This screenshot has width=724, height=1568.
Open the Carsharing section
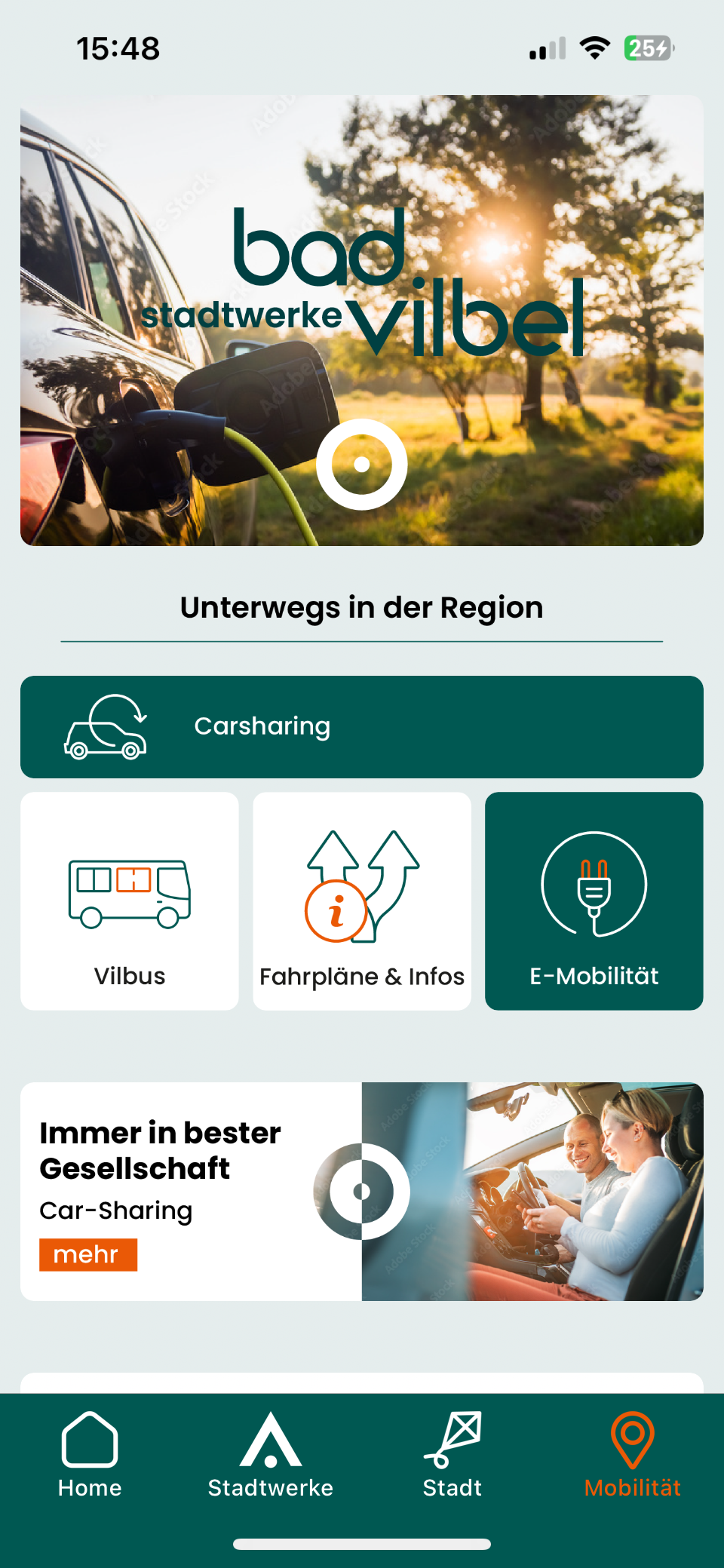(x=362, y=727)
